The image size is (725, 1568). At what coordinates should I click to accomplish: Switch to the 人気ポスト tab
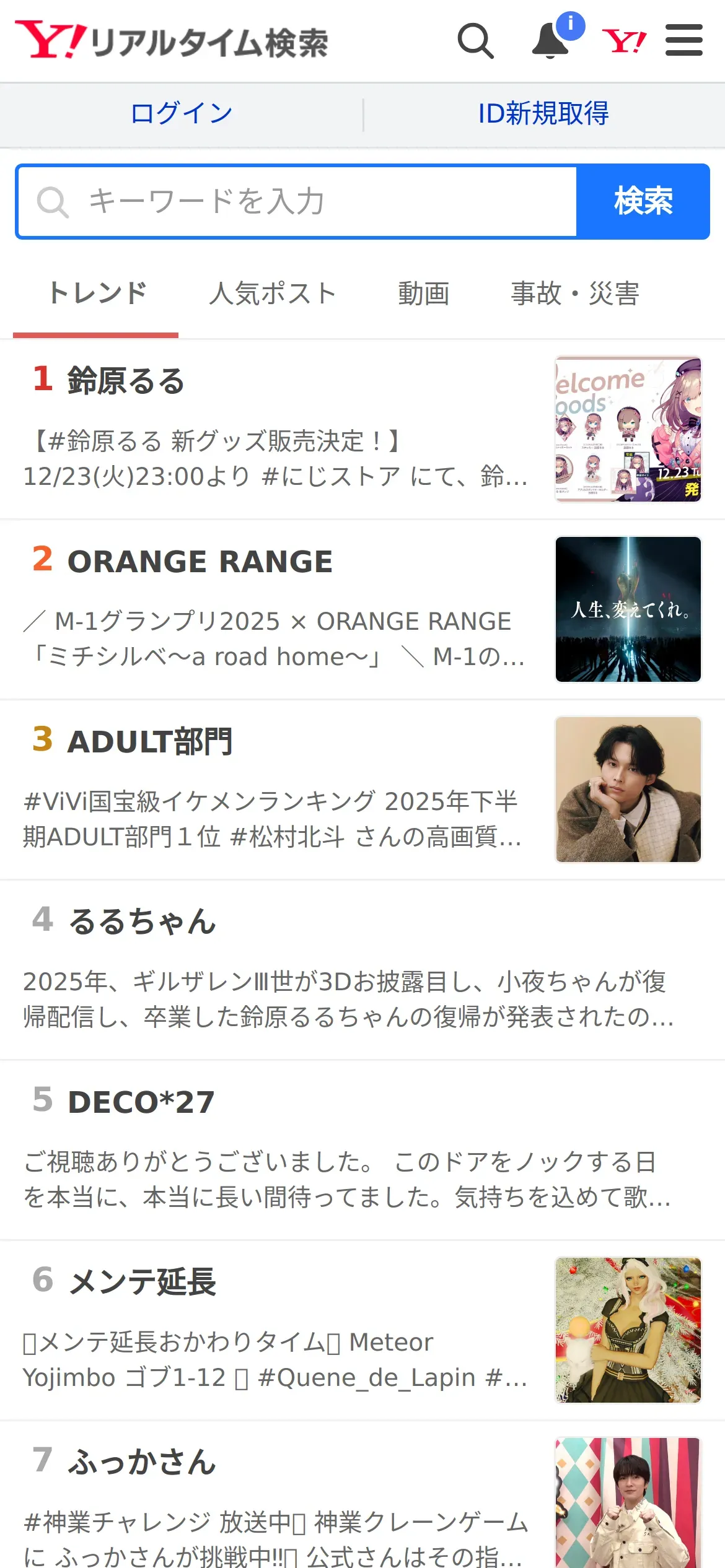pos(272,294)
